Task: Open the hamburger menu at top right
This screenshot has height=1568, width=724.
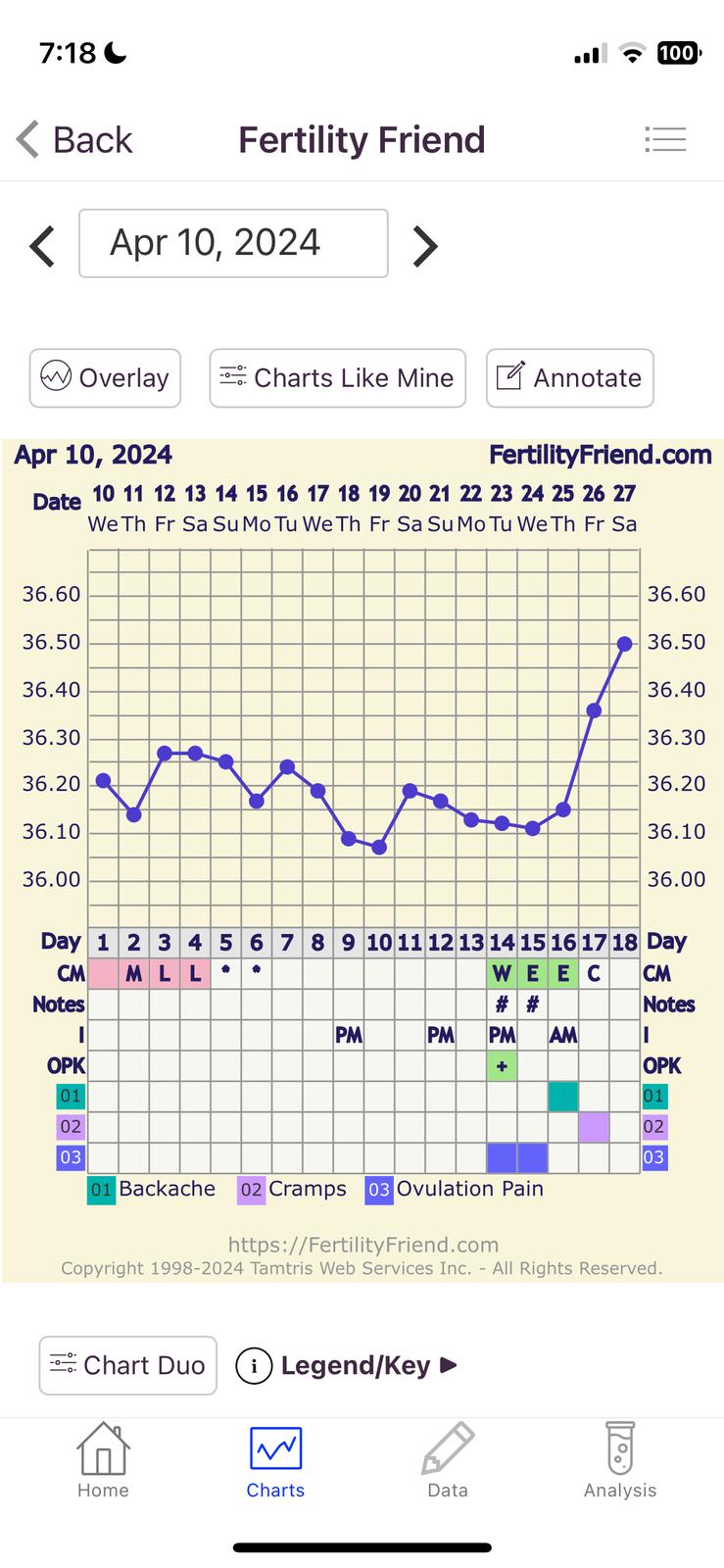Action: click(665, 139)
